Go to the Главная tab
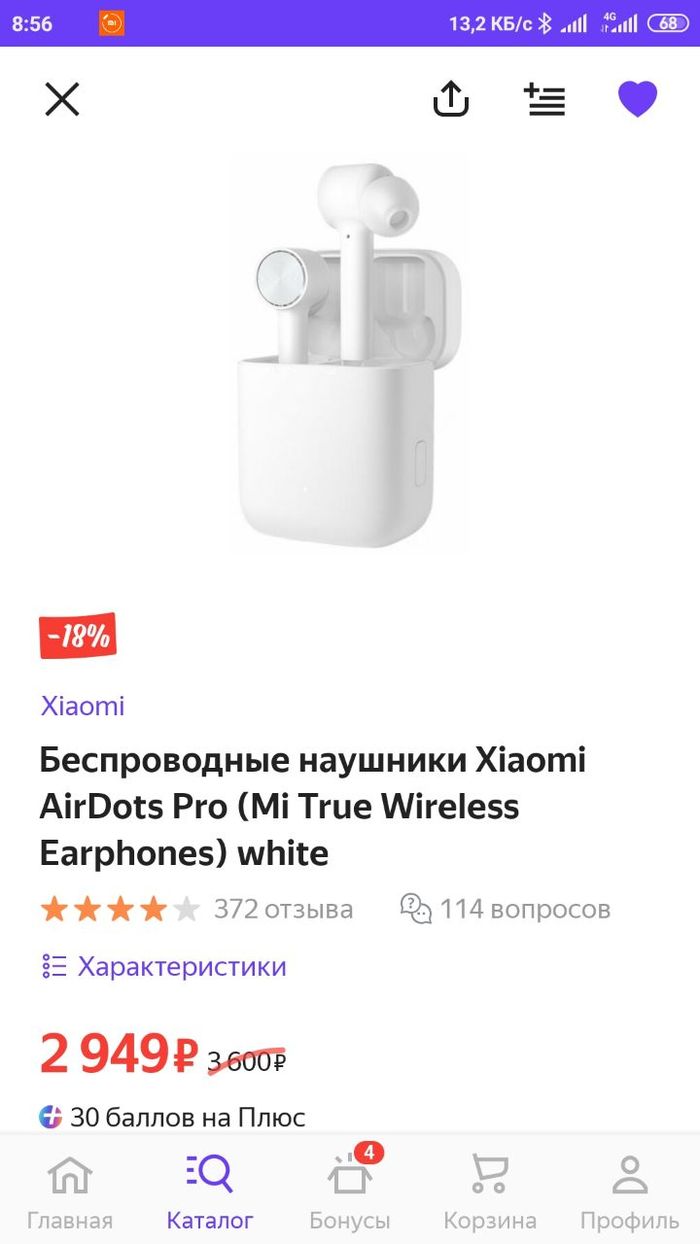The width and height of the screenshot is (700, 1244). coord(70,1192)
